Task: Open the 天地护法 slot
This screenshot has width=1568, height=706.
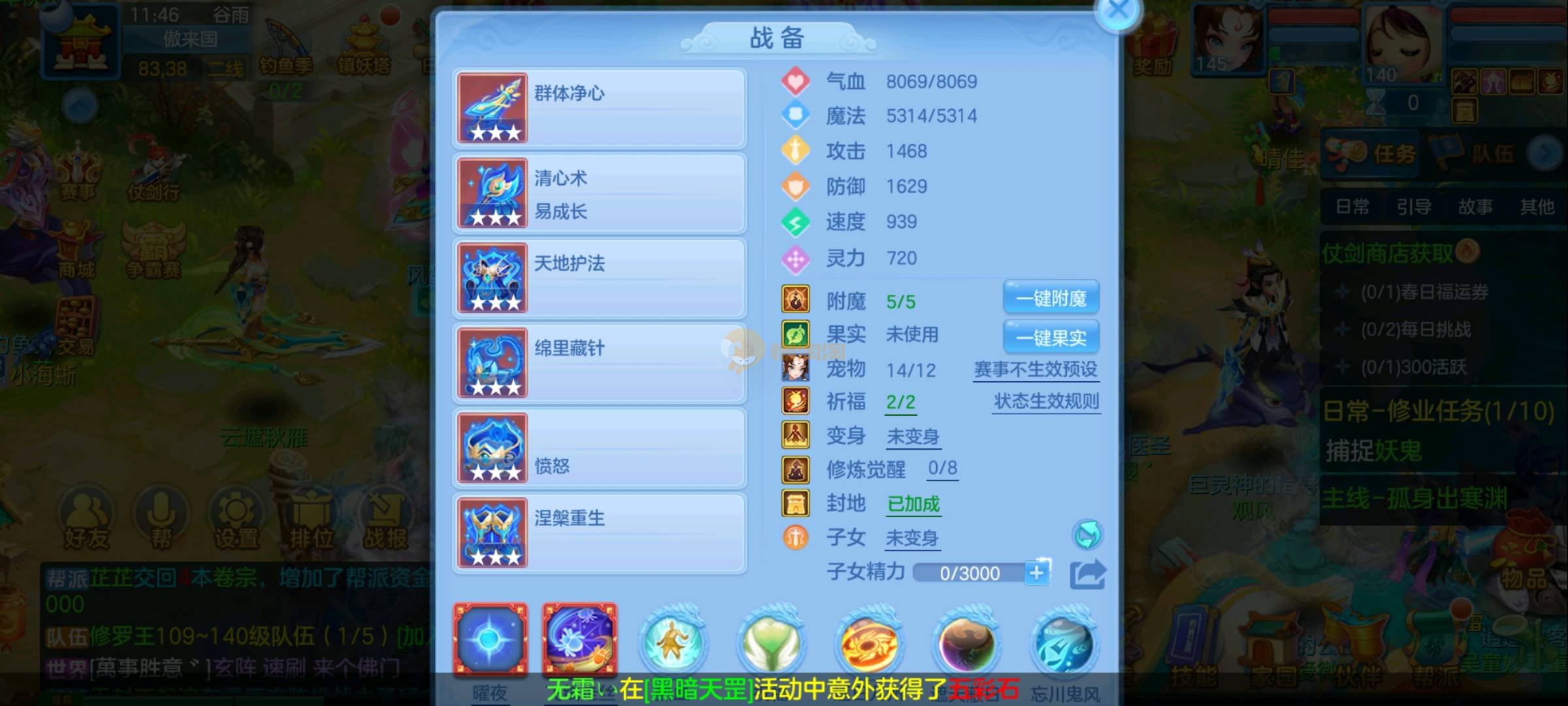Action: (x=599, y=278)
